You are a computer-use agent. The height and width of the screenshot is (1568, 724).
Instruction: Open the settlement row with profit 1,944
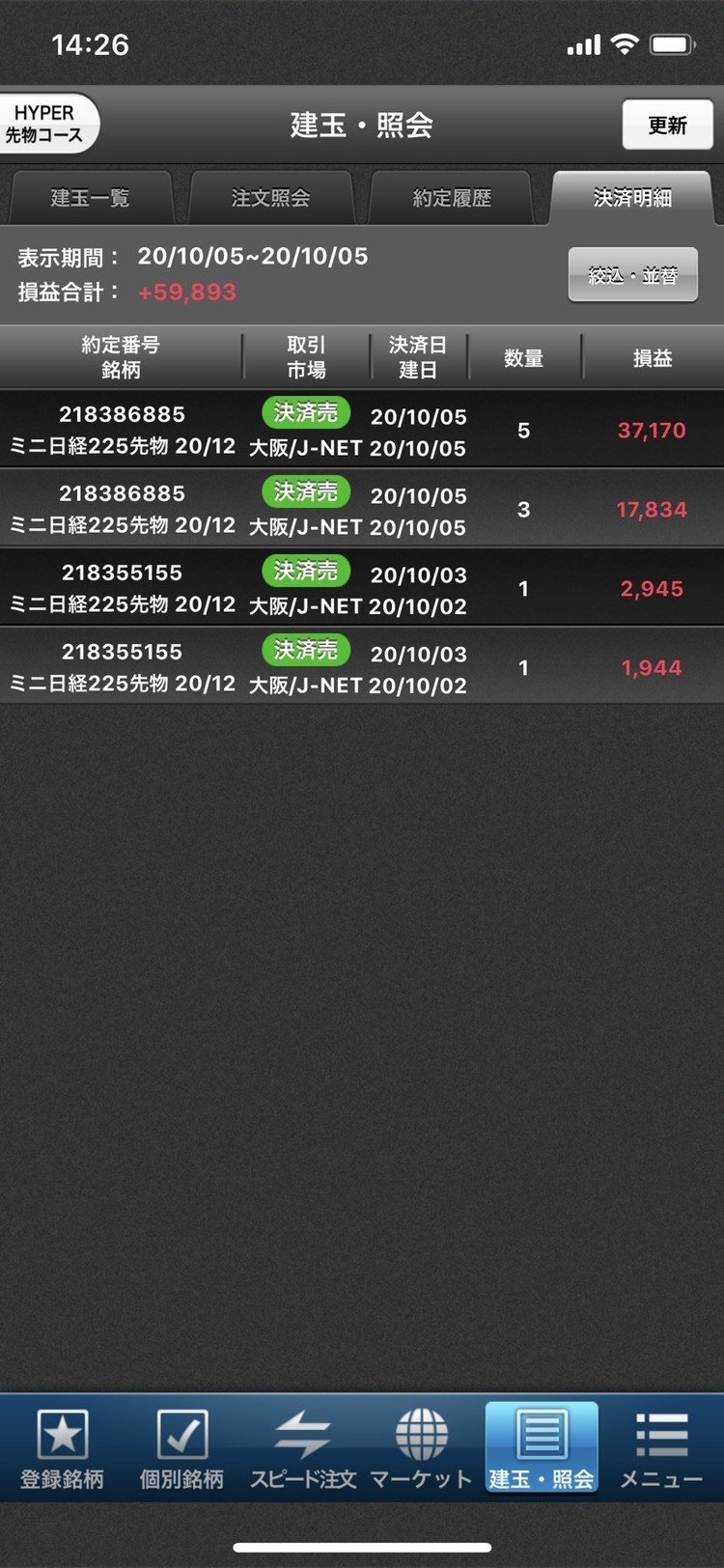pos(362,667)
